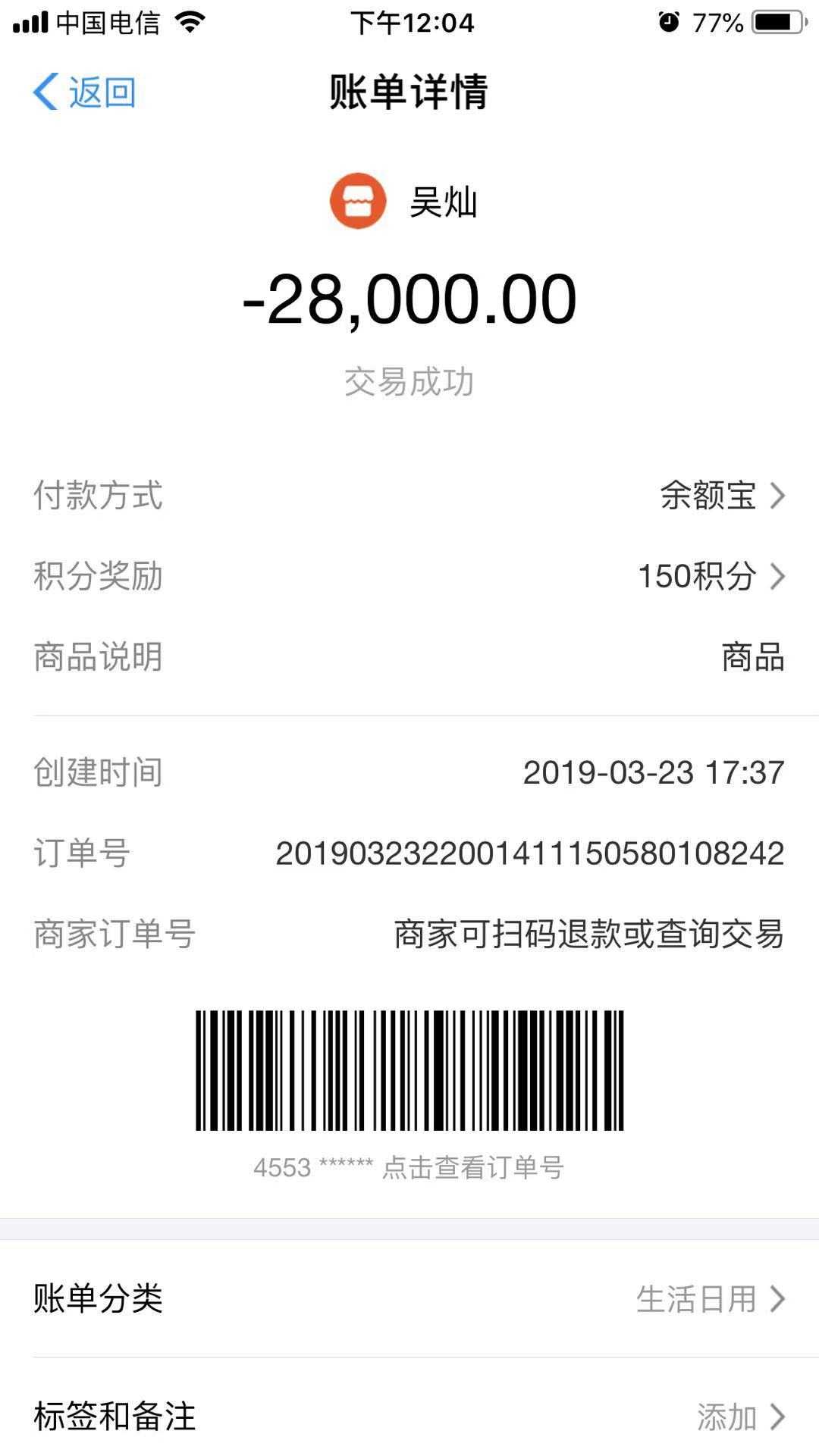Open merchant 吴灿's profile

404,202
